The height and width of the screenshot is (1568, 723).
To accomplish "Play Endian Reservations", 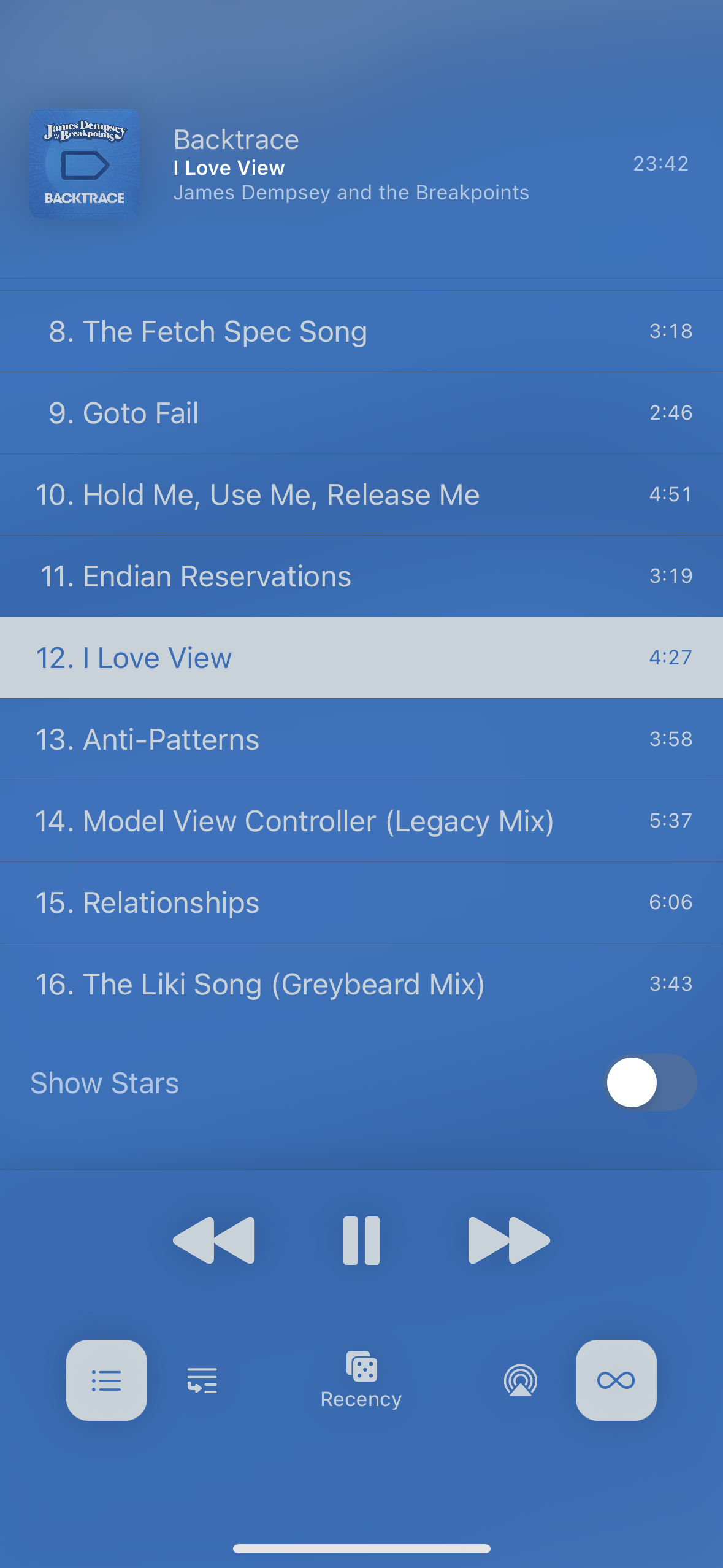I will [x=361, y=576].
